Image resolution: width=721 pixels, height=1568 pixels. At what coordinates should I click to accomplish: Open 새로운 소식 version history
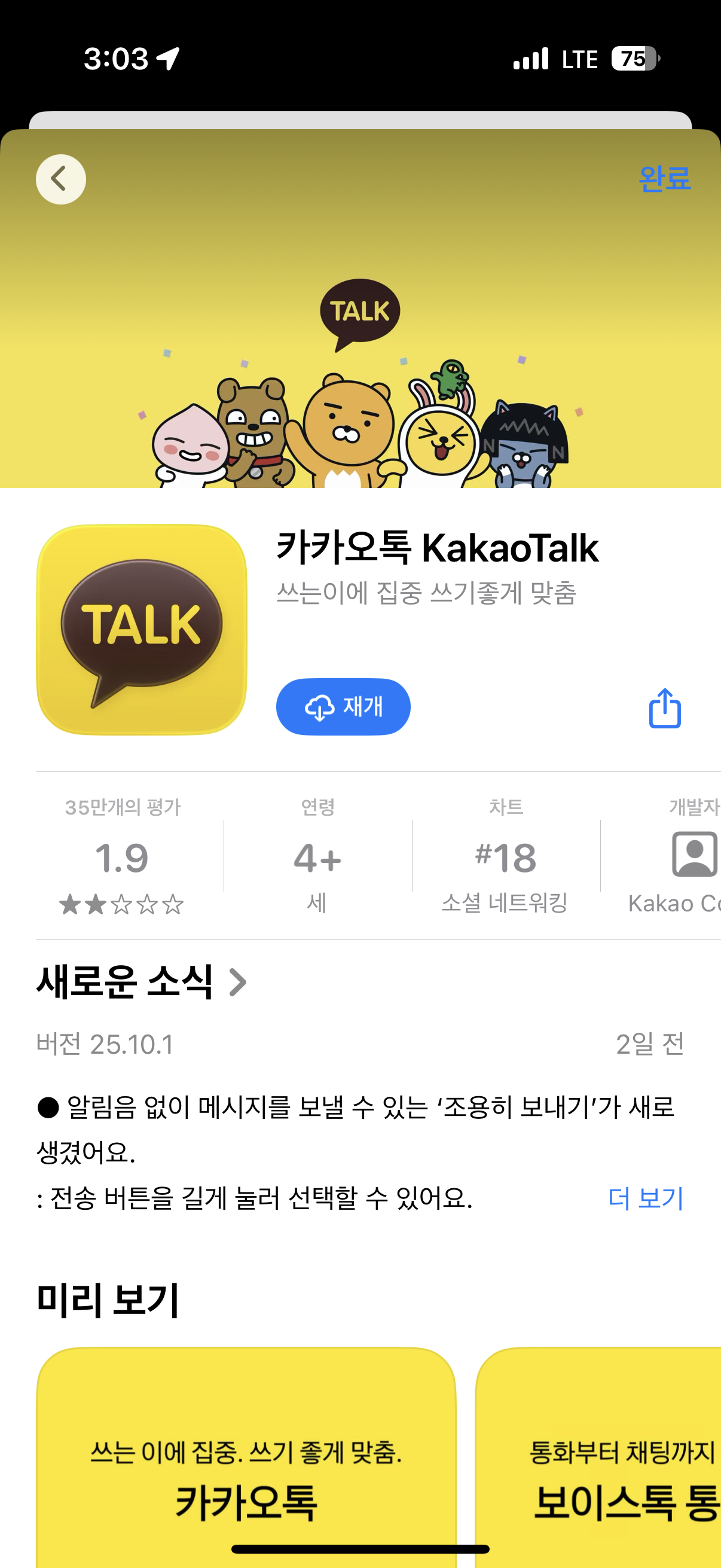point(142,982)
